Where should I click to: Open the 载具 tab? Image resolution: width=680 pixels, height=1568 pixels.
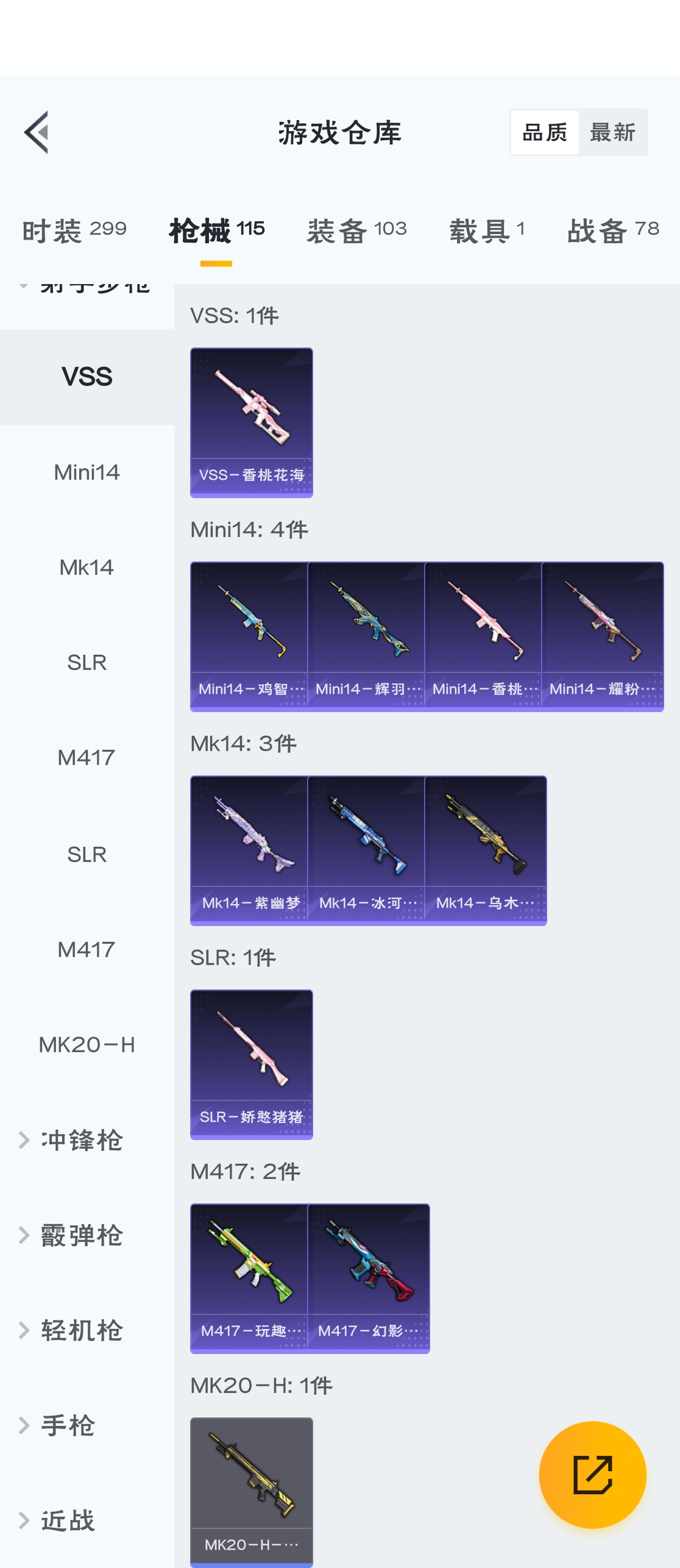[487, 231]
